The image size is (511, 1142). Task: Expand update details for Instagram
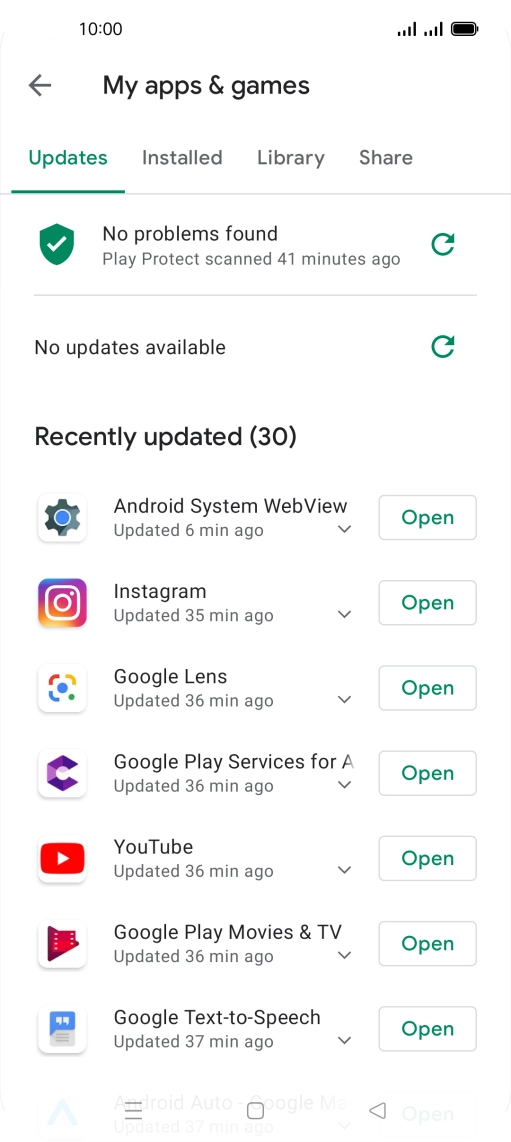[345, 615]
